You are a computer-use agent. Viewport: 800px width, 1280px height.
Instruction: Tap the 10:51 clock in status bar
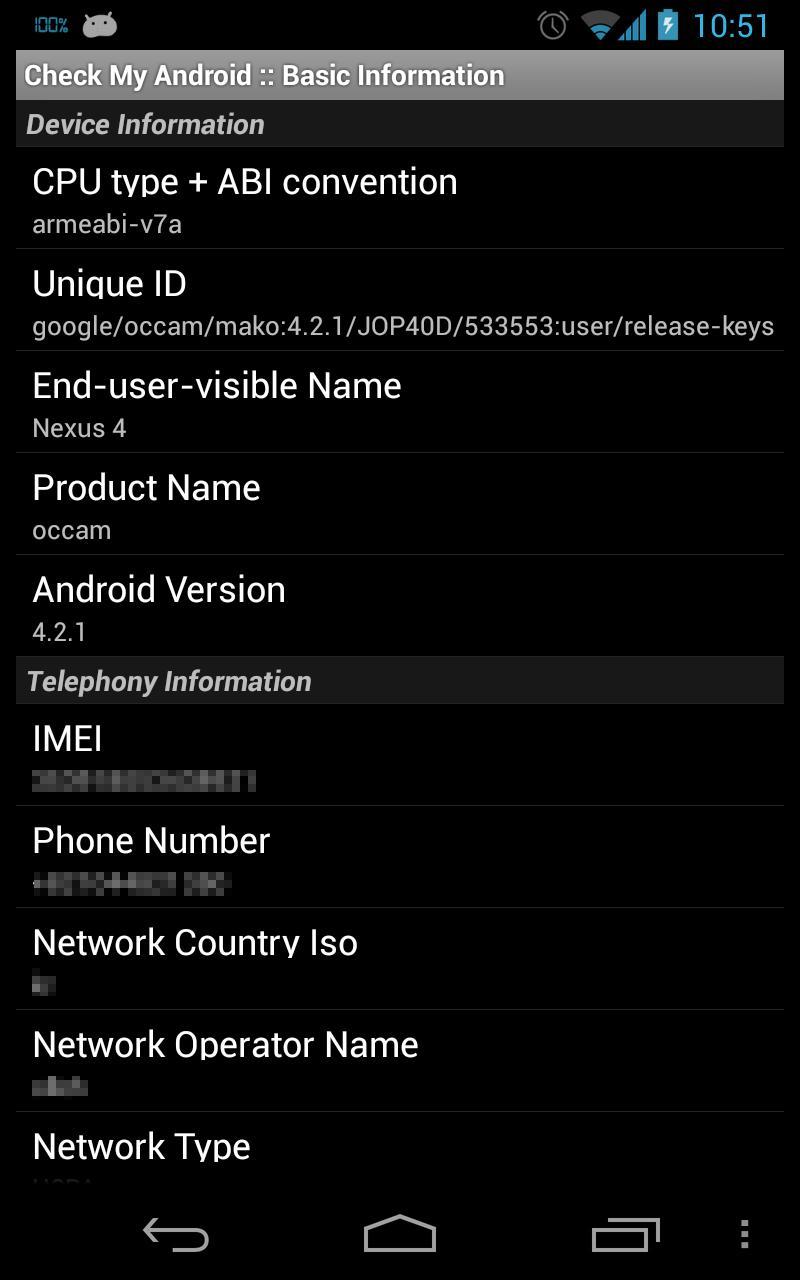[x=737, y=26]
